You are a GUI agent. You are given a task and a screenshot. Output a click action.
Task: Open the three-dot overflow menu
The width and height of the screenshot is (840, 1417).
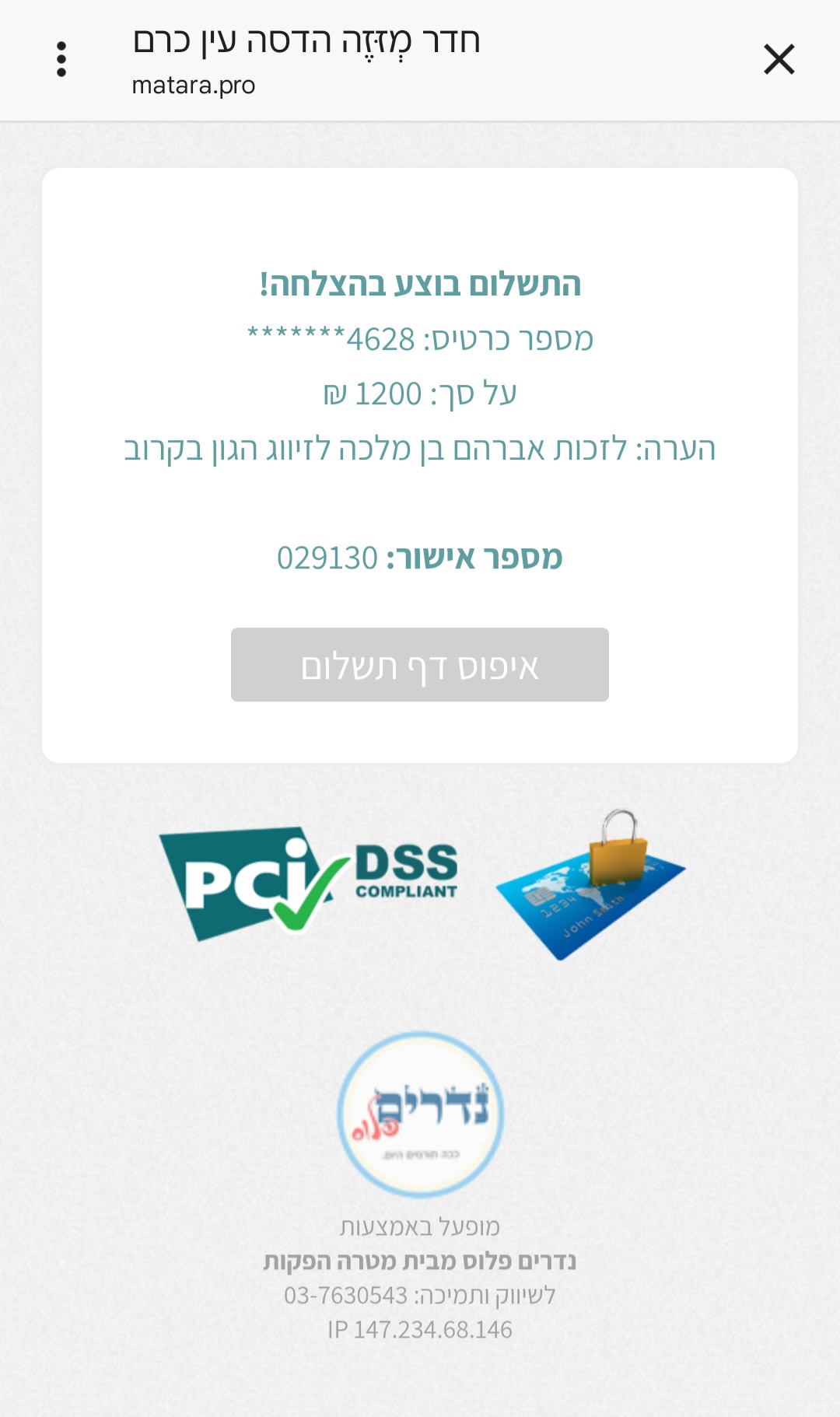(x=61, y=60)
